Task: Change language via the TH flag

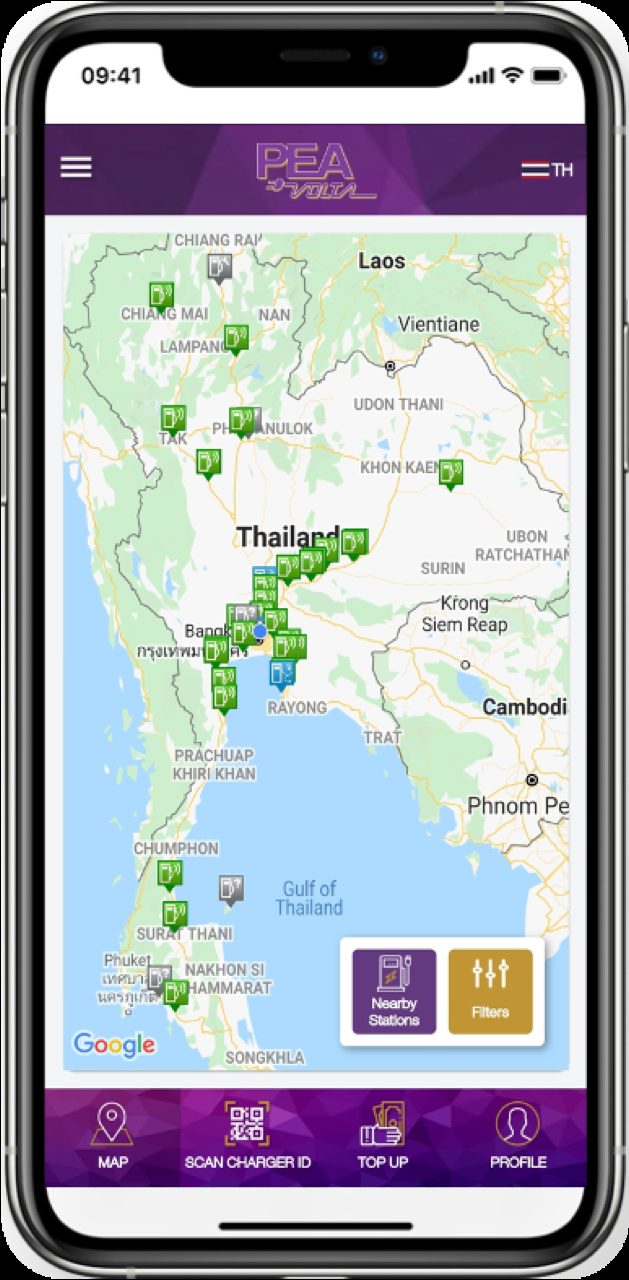Action: coord(547,170)
